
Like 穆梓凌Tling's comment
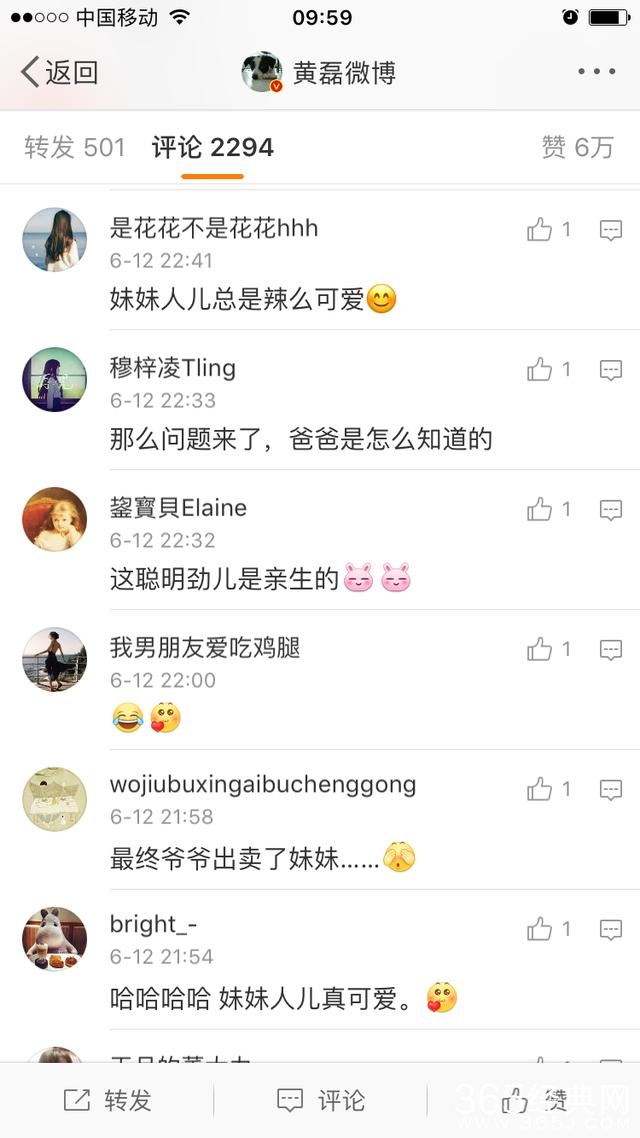point(541,370)
